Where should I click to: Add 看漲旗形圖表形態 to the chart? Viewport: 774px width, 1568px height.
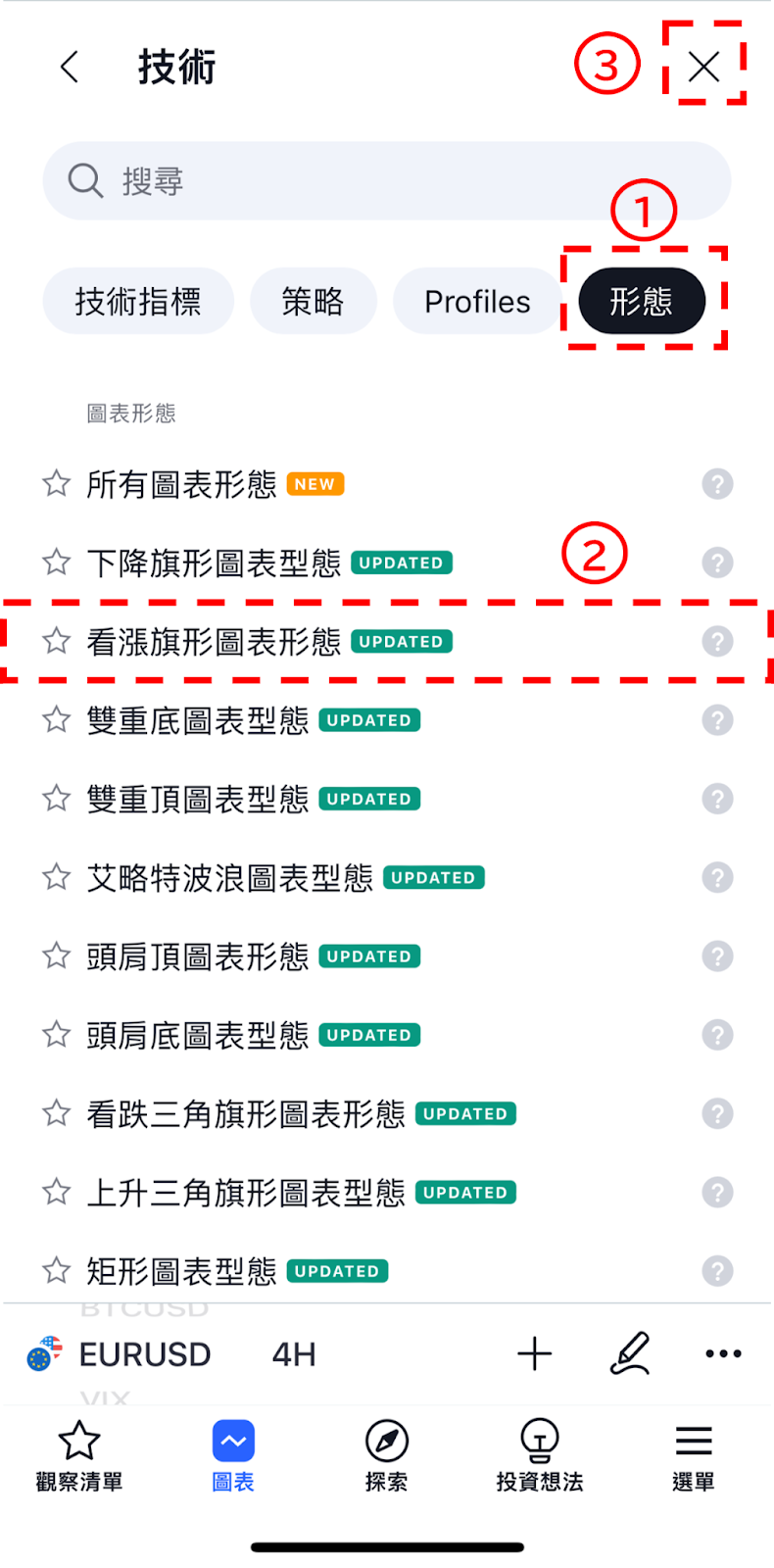point(386,641)
